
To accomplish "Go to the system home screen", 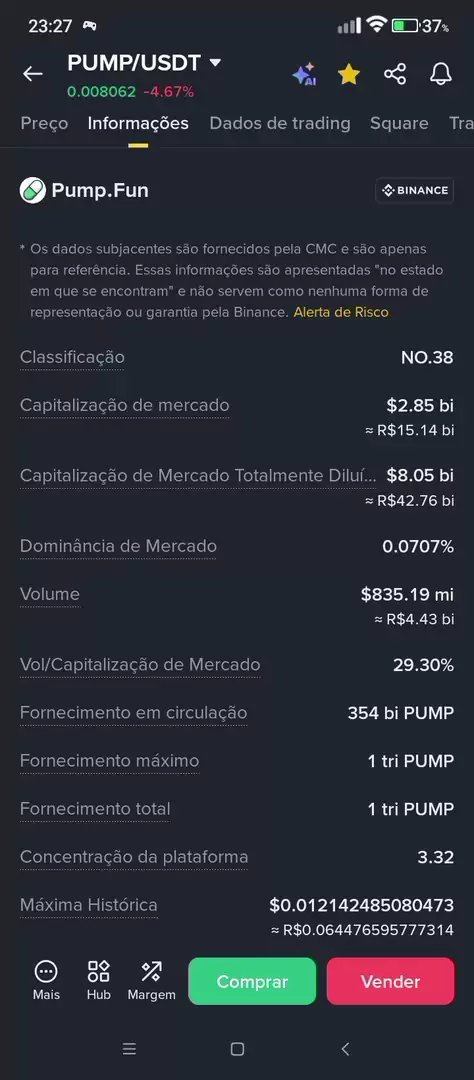I will click(237, 1049).
